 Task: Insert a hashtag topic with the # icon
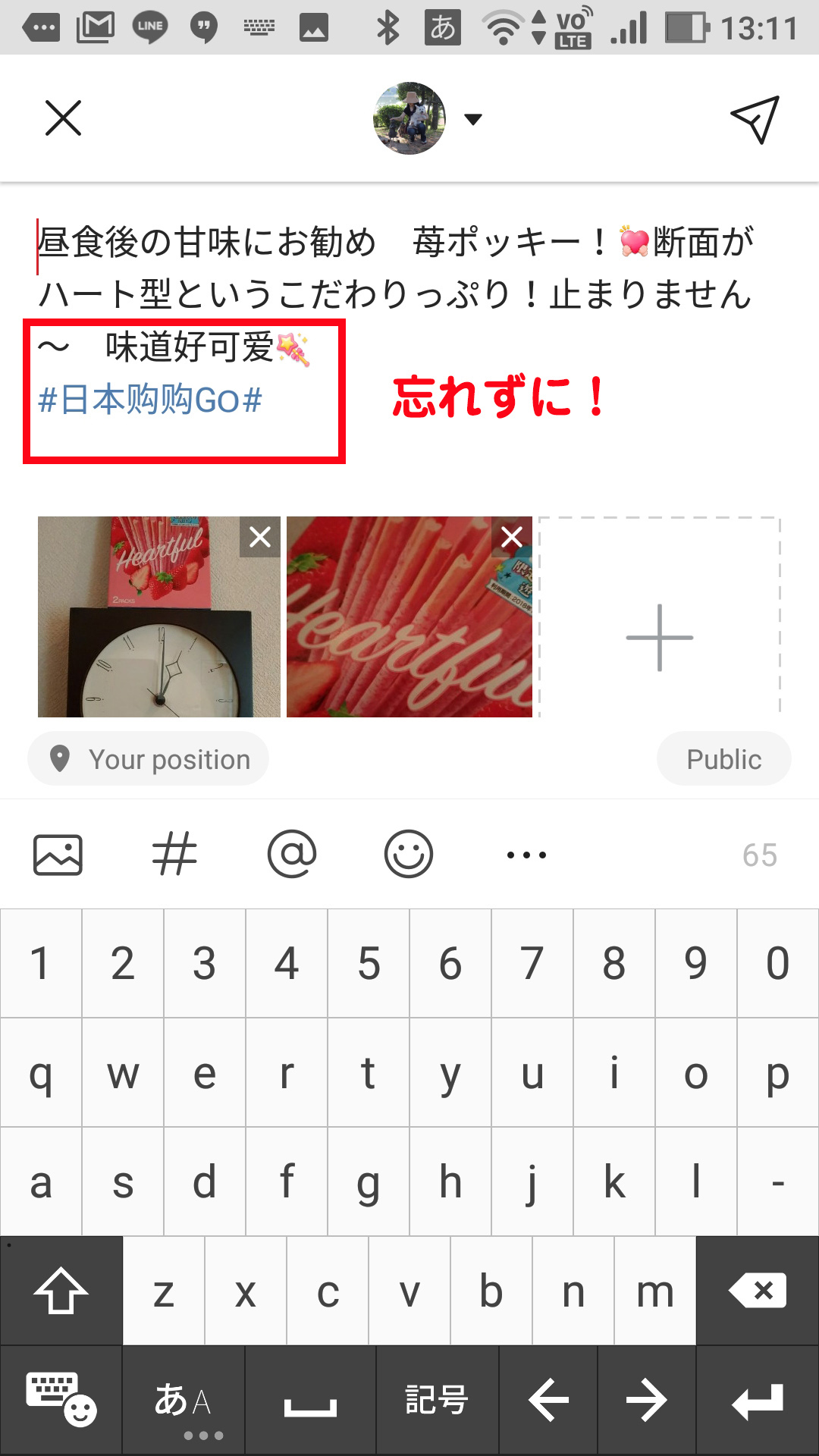click(174, 855)
